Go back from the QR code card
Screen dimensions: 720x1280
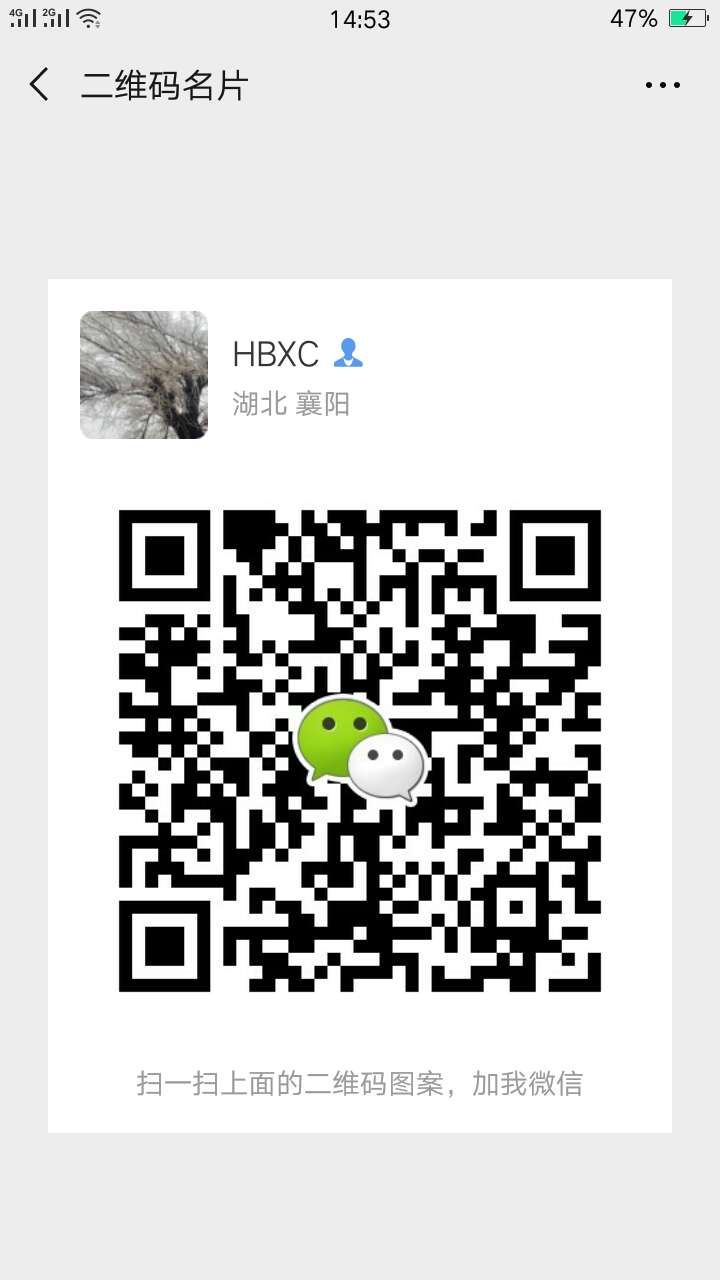tap(39, 85)
